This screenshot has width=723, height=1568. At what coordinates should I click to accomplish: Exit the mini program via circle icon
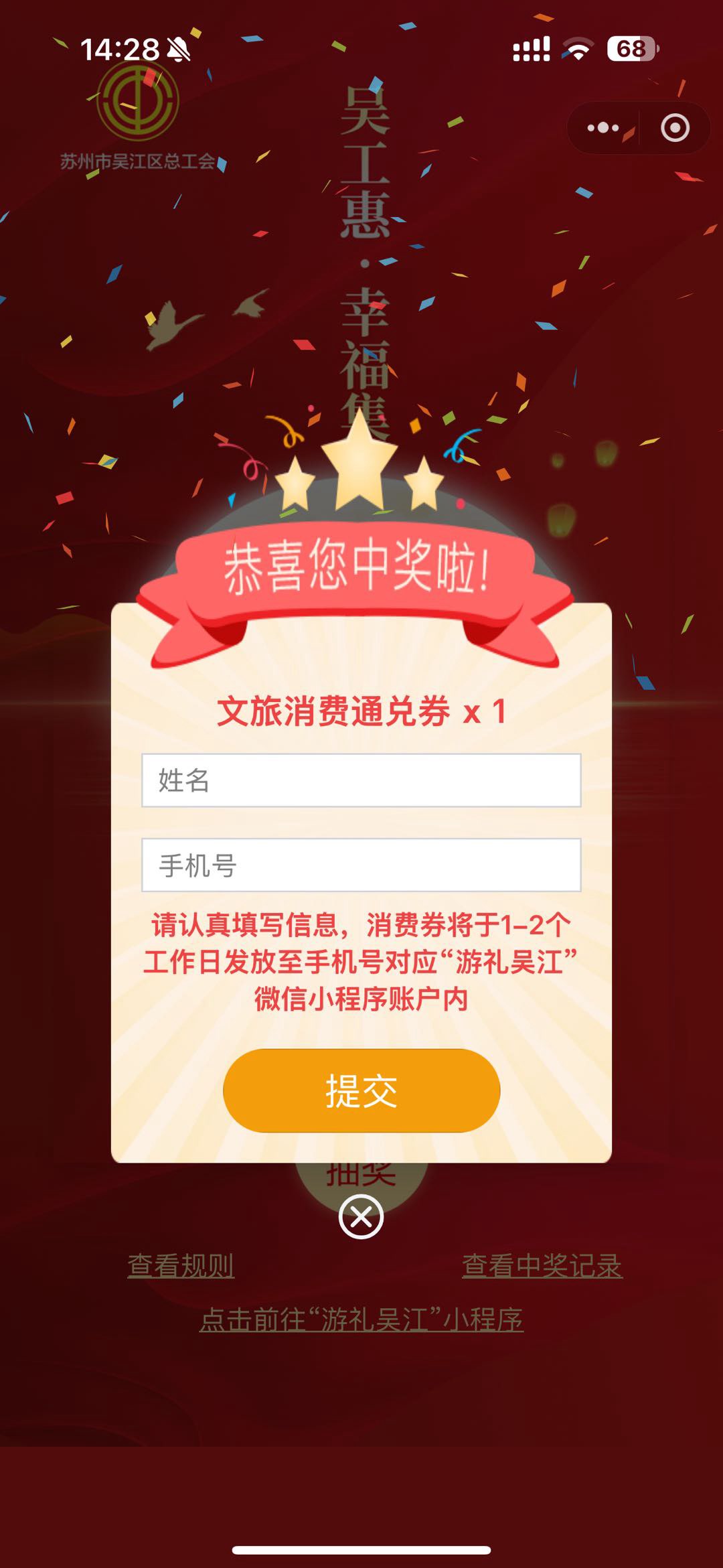point(675,128)
